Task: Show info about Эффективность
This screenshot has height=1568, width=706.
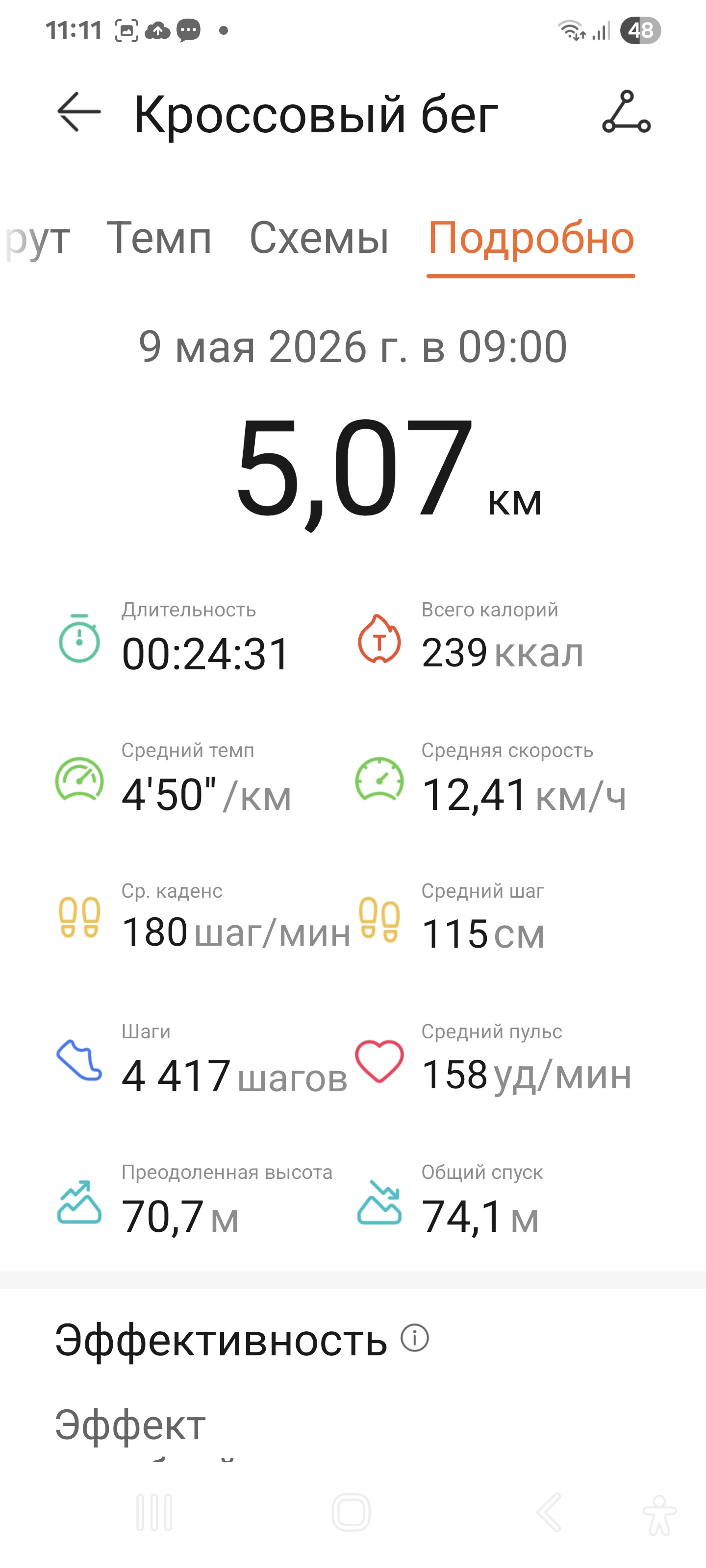Action: coord(415,1338)
